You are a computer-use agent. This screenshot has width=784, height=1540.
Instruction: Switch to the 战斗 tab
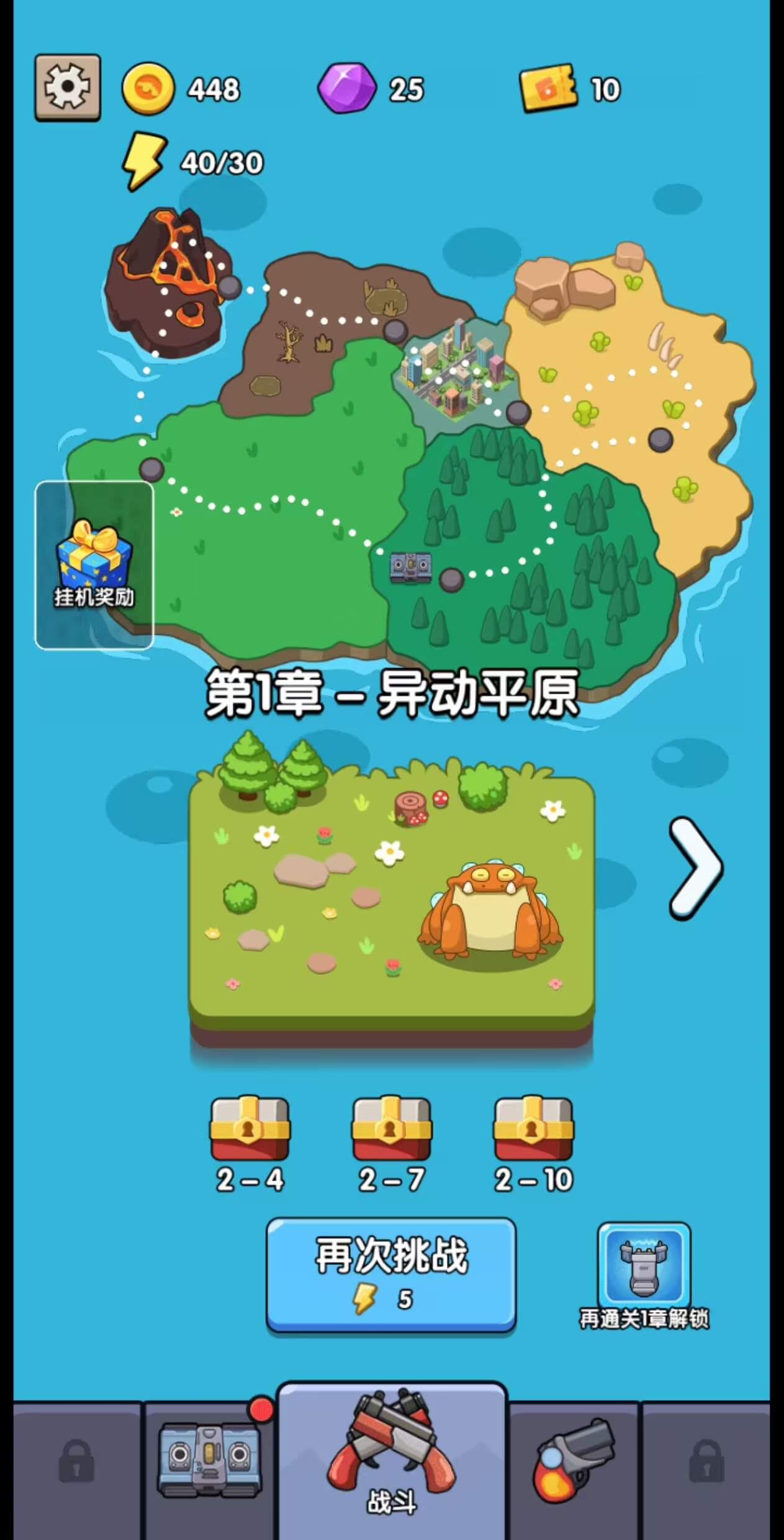coord(392,1464)
